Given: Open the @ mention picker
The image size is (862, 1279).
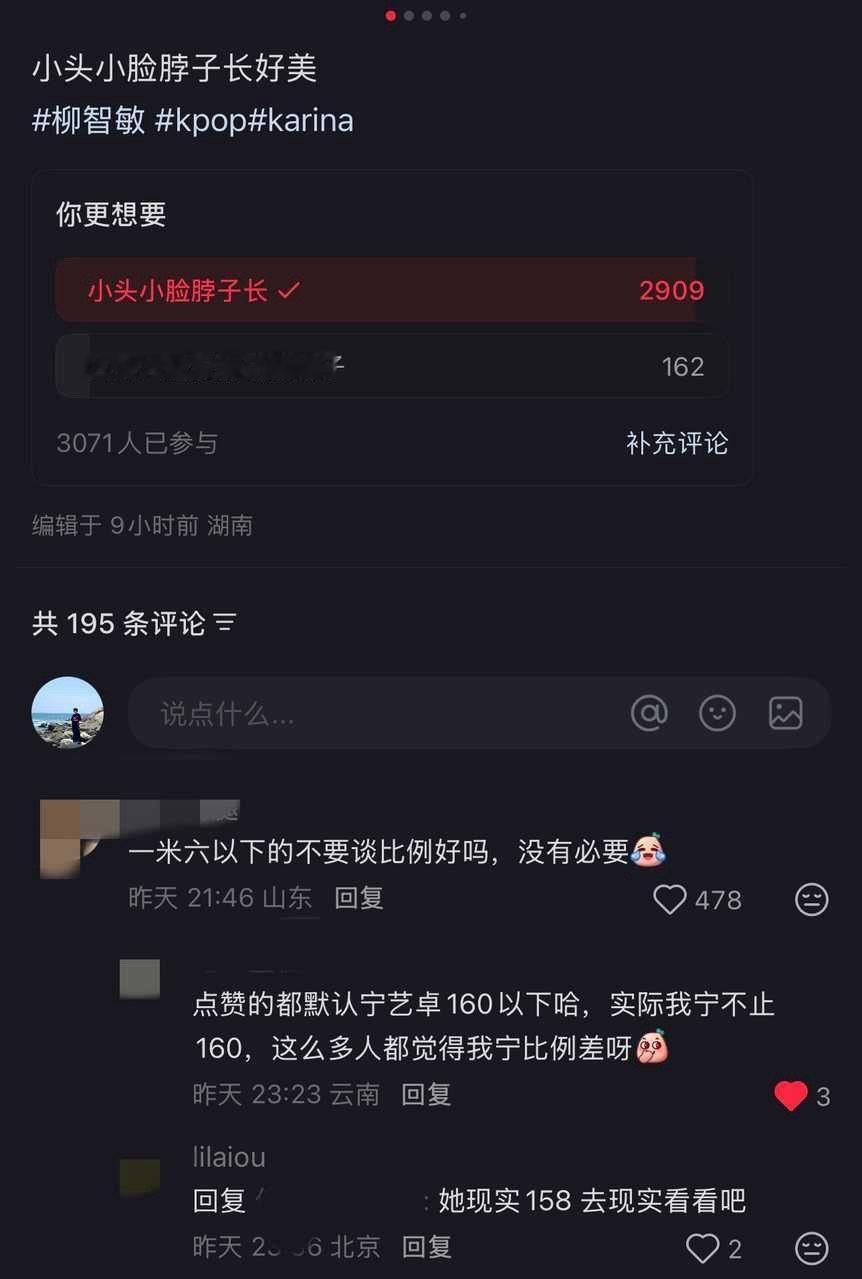Looking at the screenshot, I should click(x=650, y=713).
